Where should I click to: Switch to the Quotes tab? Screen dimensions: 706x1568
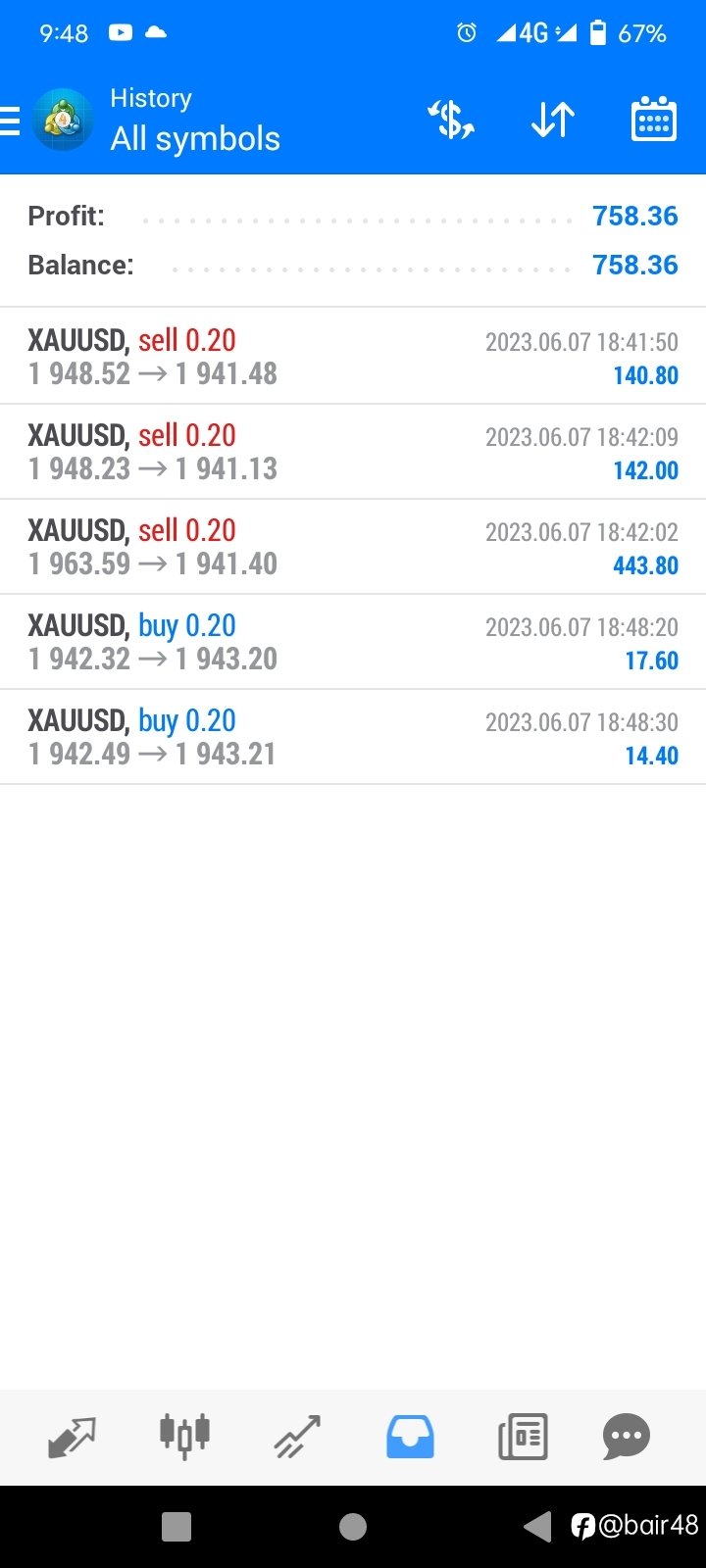(72, 1438)
